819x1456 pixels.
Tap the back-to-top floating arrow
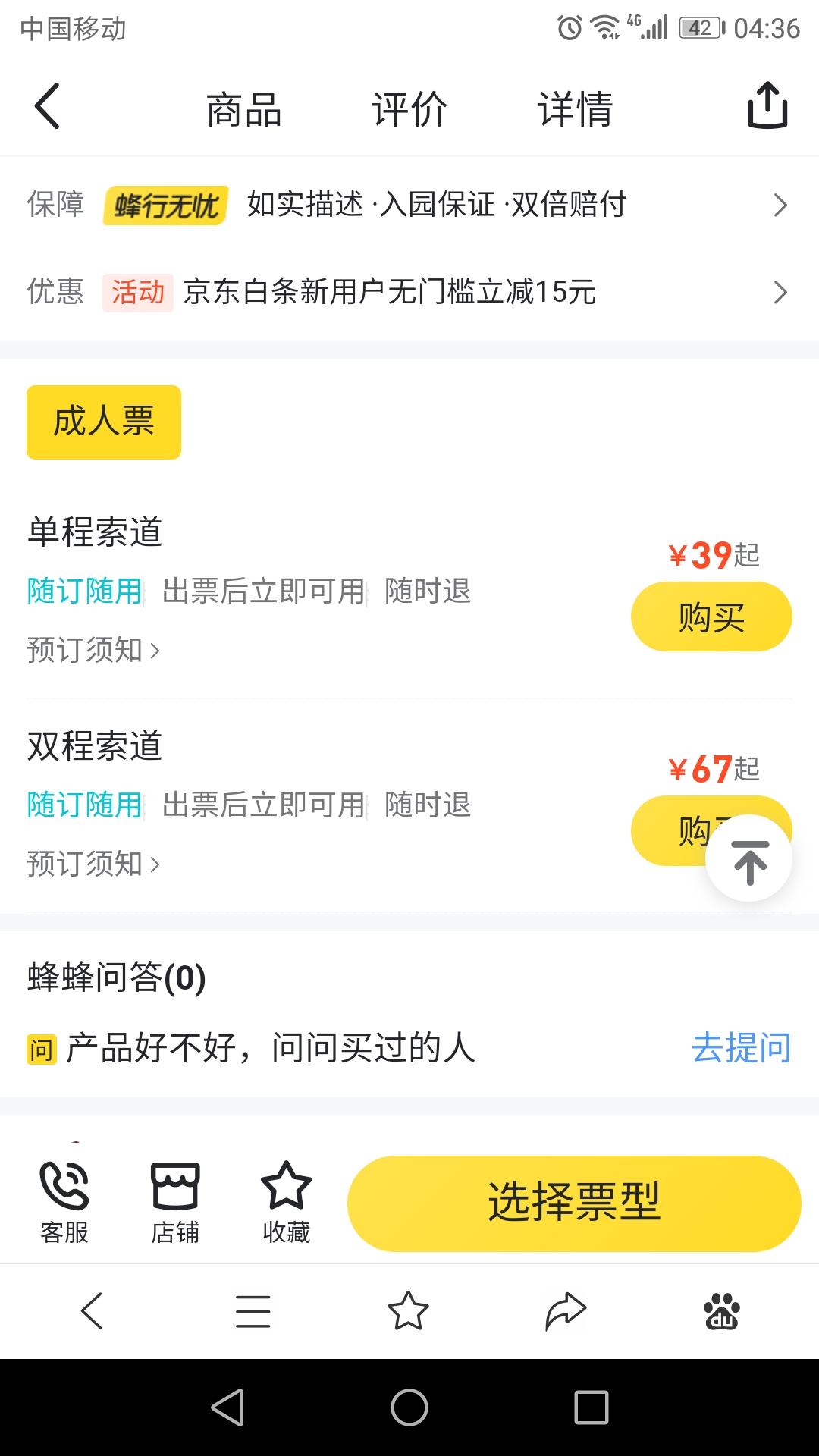tap(749, 858)
